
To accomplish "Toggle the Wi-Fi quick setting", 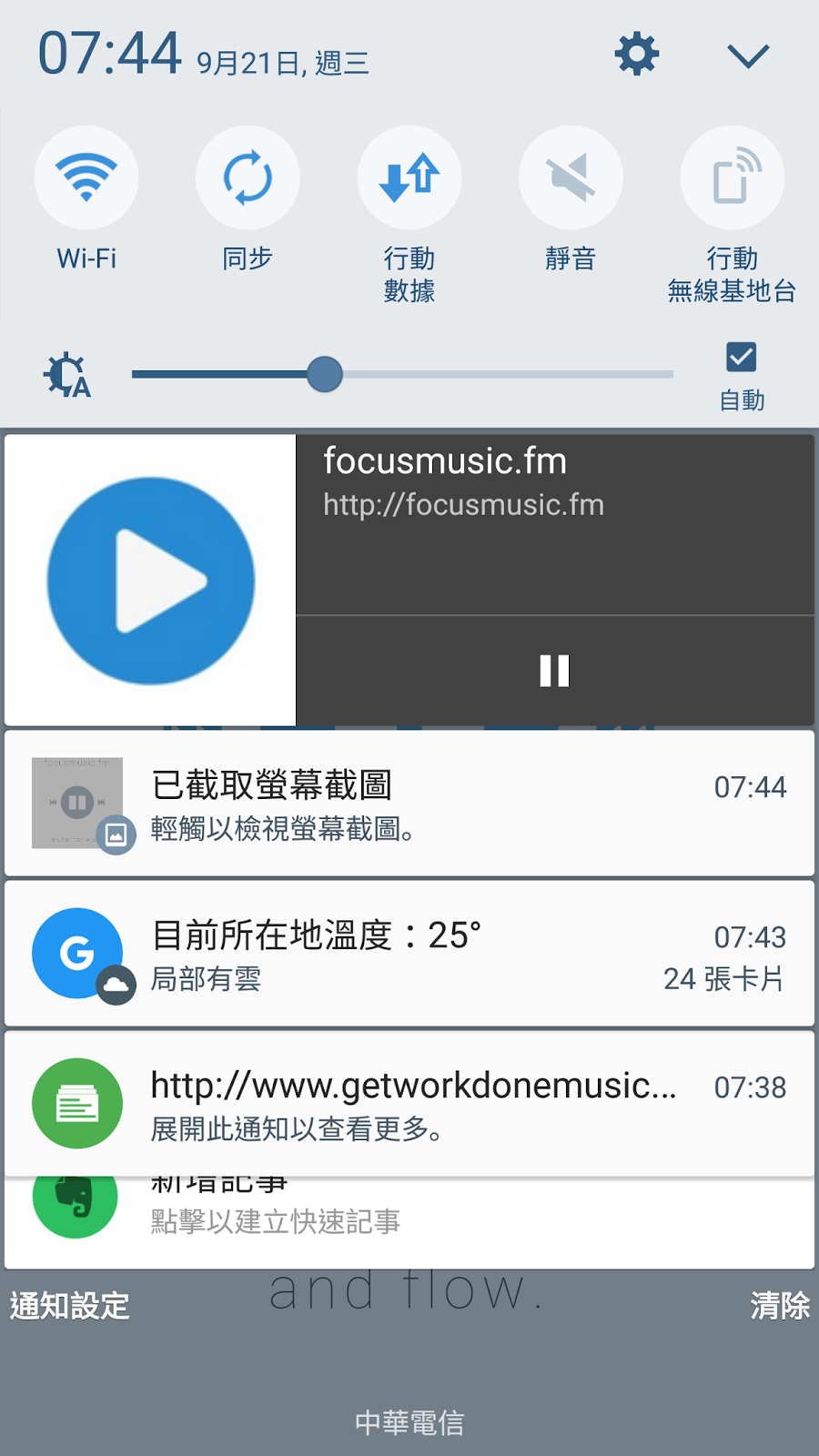I will coord(86,178).
